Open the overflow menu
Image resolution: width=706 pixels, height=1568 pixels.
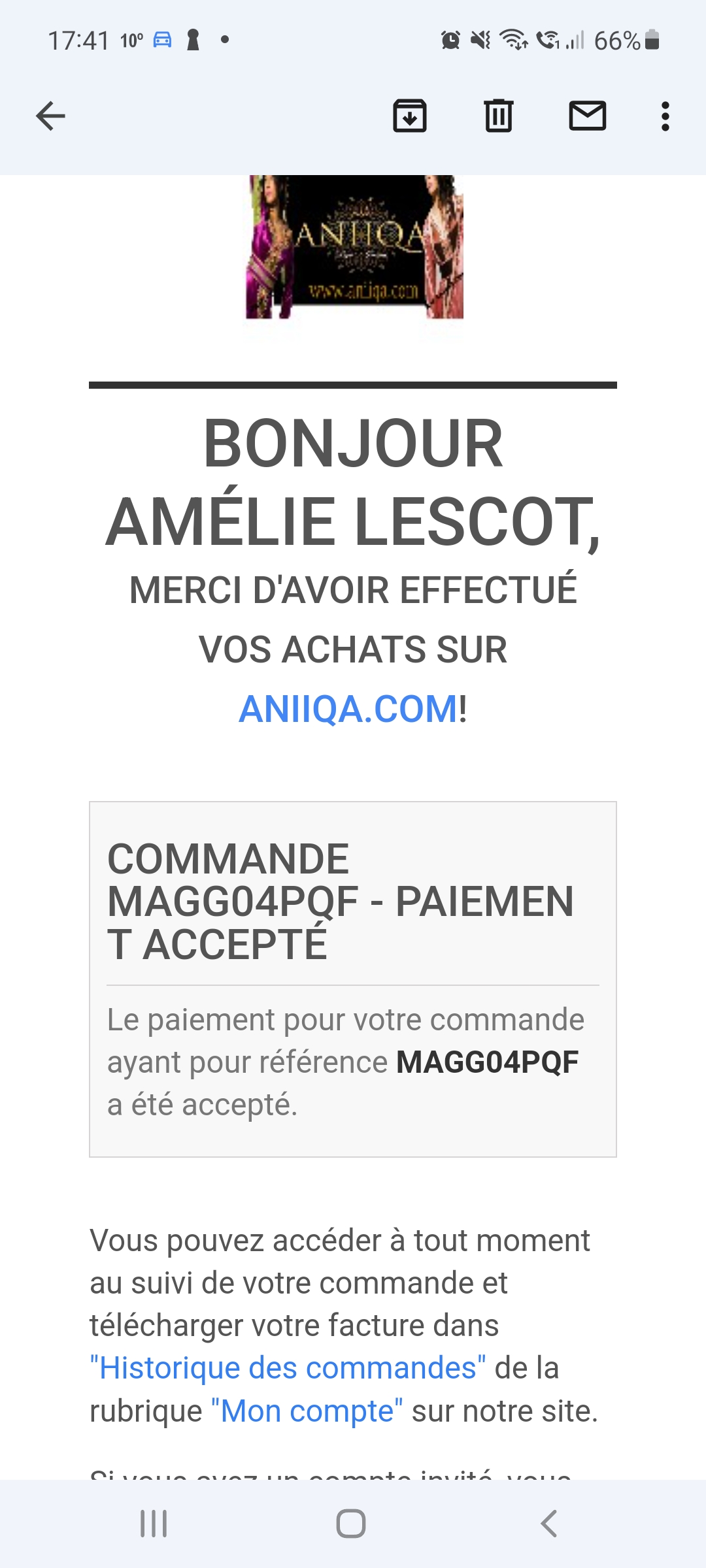665,116
